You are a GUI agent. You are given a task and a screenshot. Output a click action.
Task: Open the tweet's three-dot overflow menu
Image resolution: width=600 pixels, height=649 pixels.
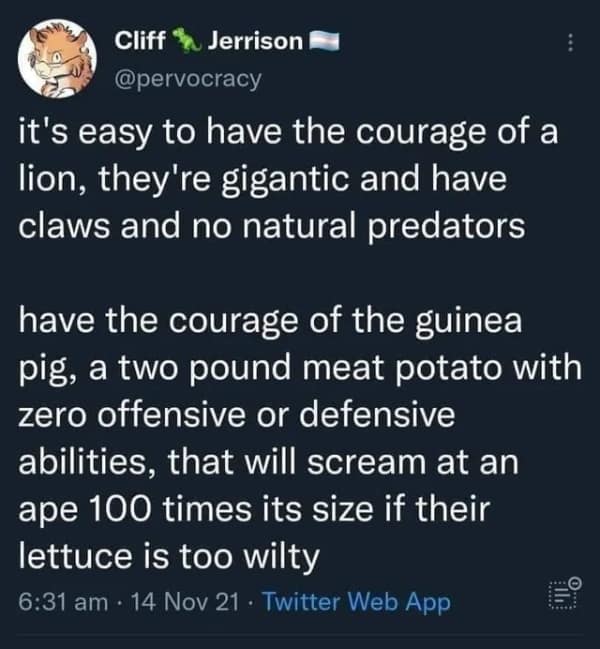pos(571,43)
